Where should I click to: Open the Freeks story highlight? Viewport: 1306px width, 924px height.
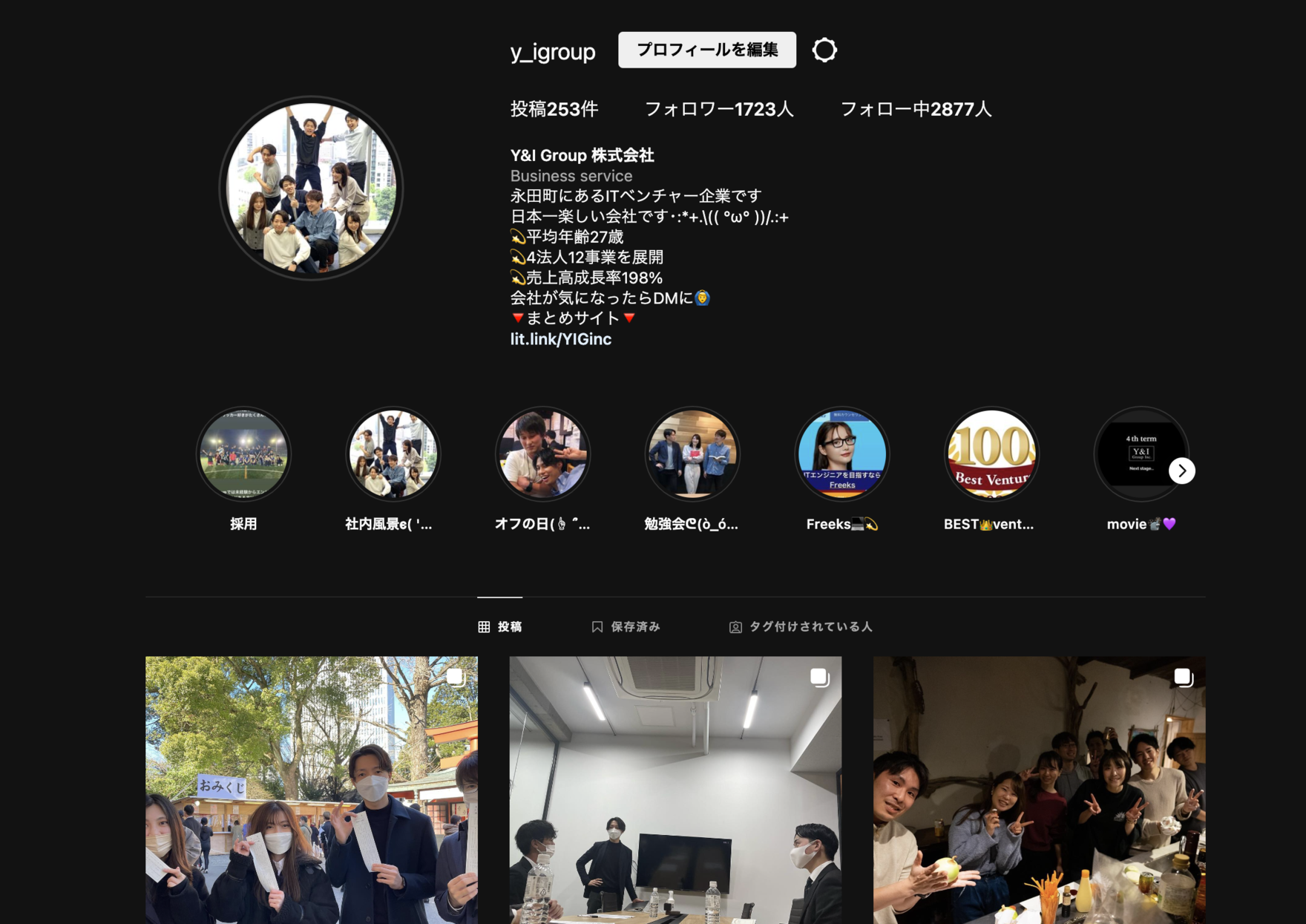pos(841,453)
